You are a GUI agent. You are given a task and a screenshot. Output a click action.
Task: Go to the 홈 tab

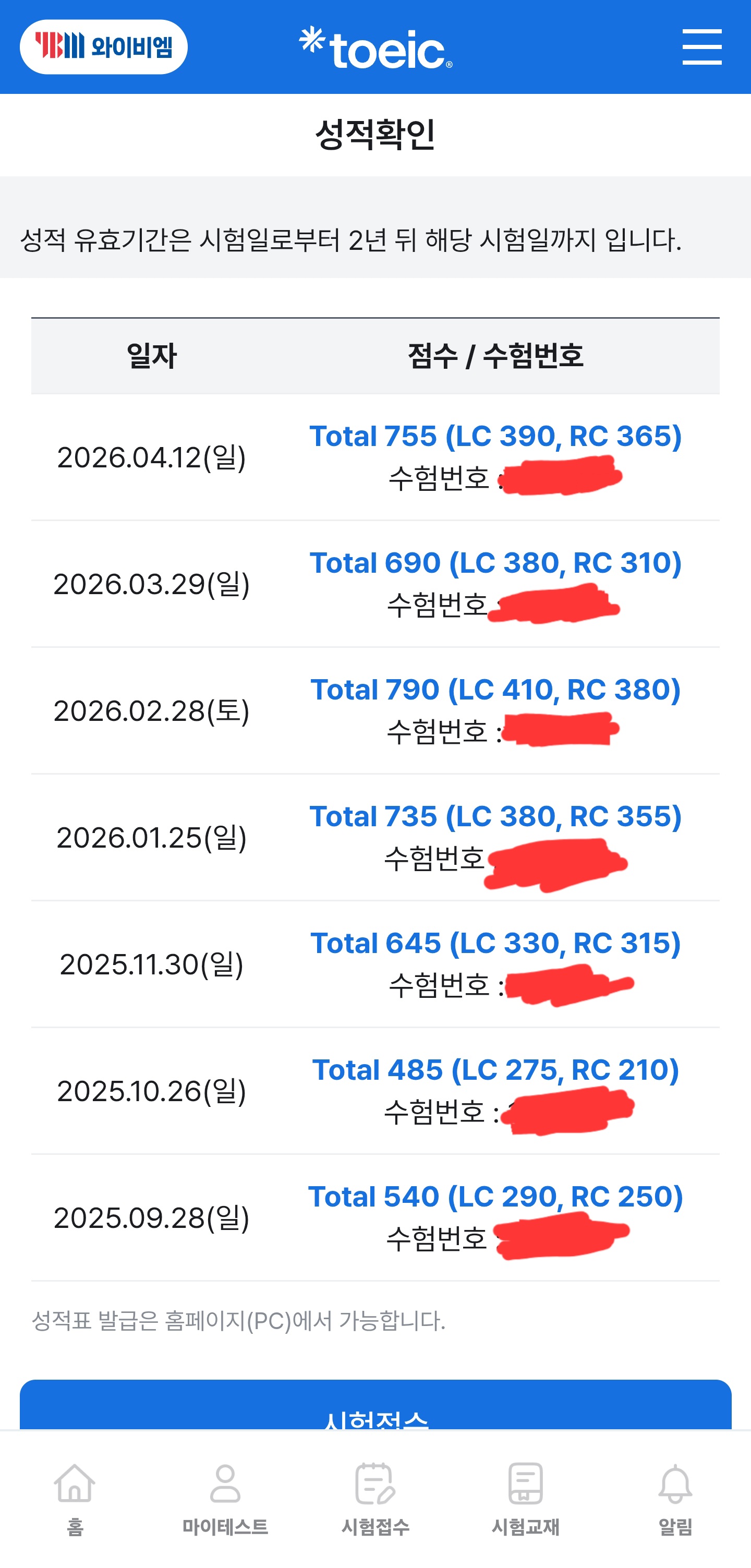(75, 1499)
